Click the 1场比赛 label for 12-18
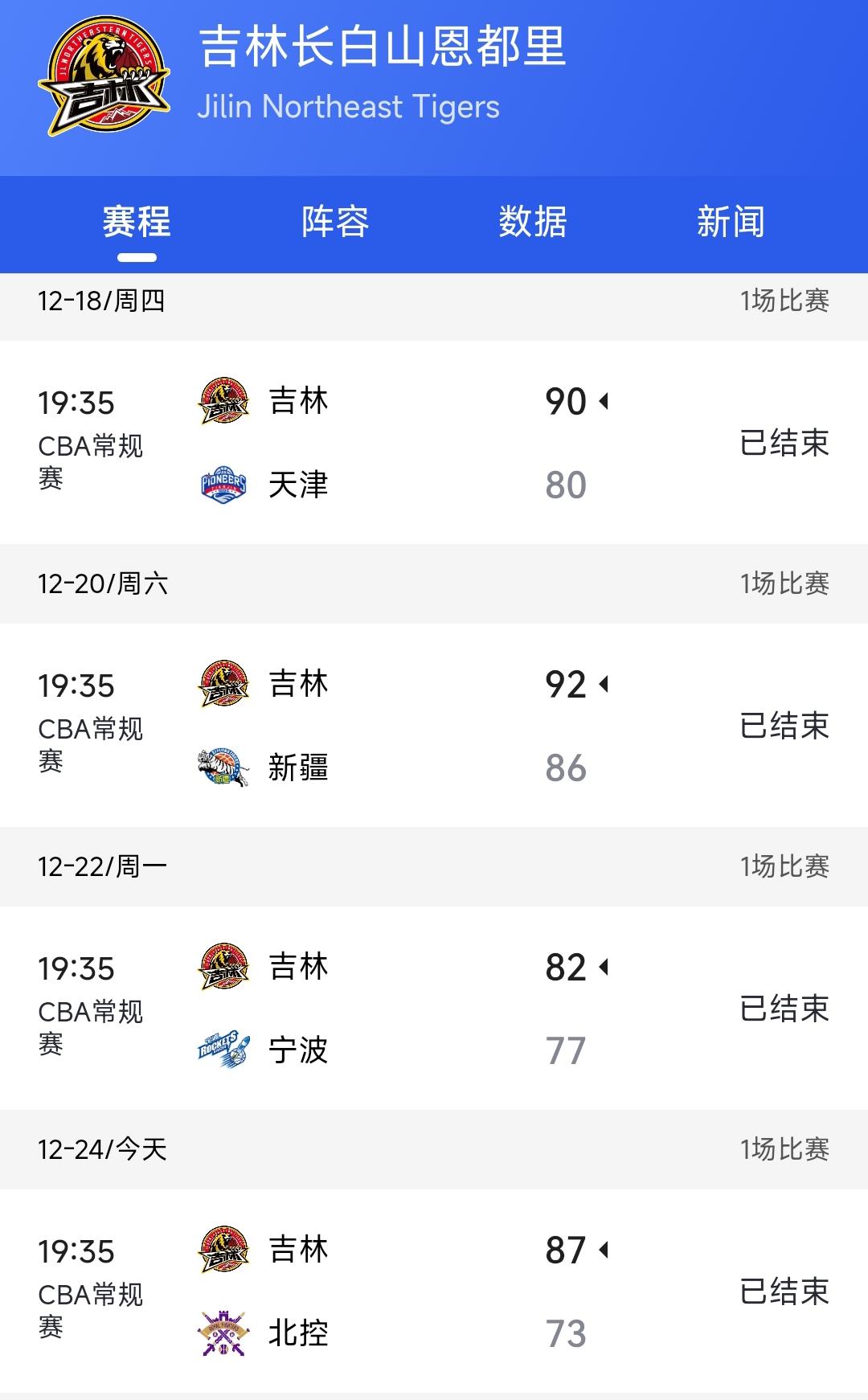868x1400 pixels. coord(785,298)
